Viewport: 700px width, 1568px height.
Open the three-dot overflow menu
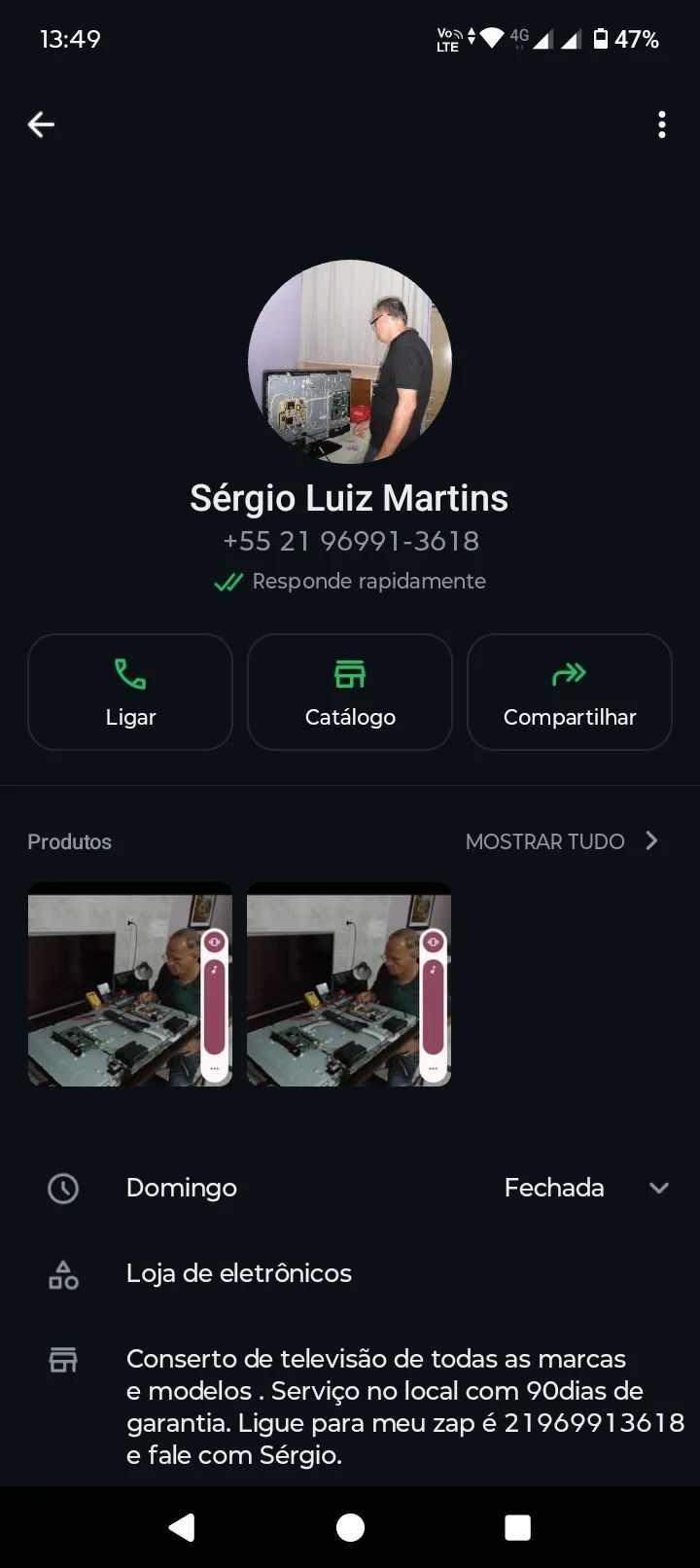[x=662, y=125]
